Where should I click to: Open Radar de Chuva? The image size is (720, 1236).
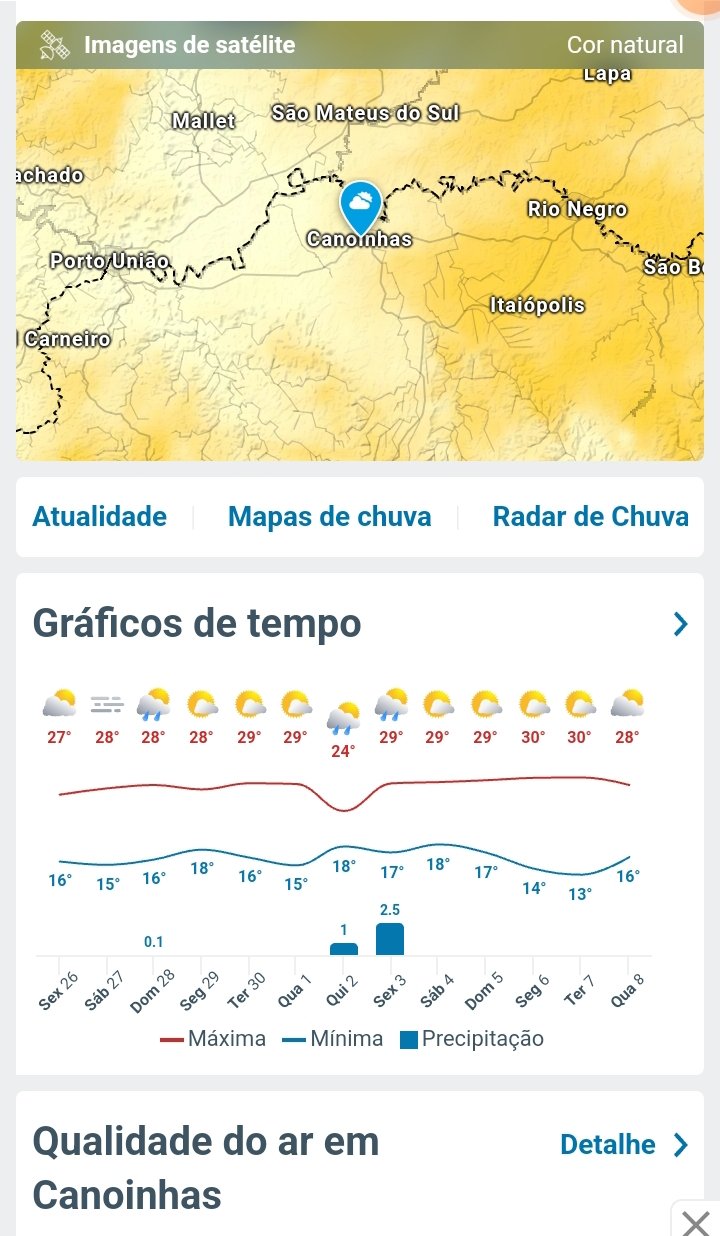591,517
